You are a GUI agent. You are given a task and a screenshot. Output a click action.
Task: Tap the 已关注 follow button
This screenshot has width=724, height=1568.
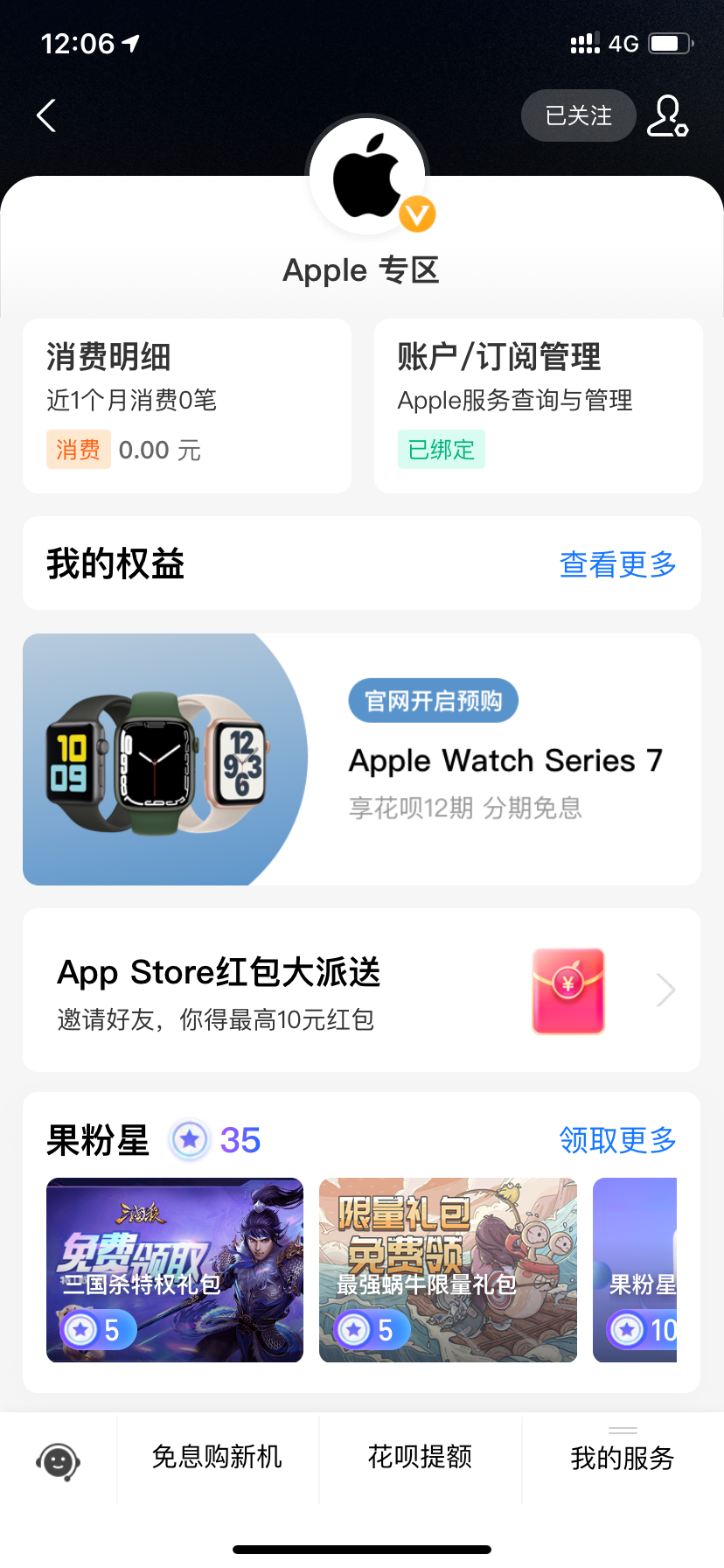(x=578, y=115)
